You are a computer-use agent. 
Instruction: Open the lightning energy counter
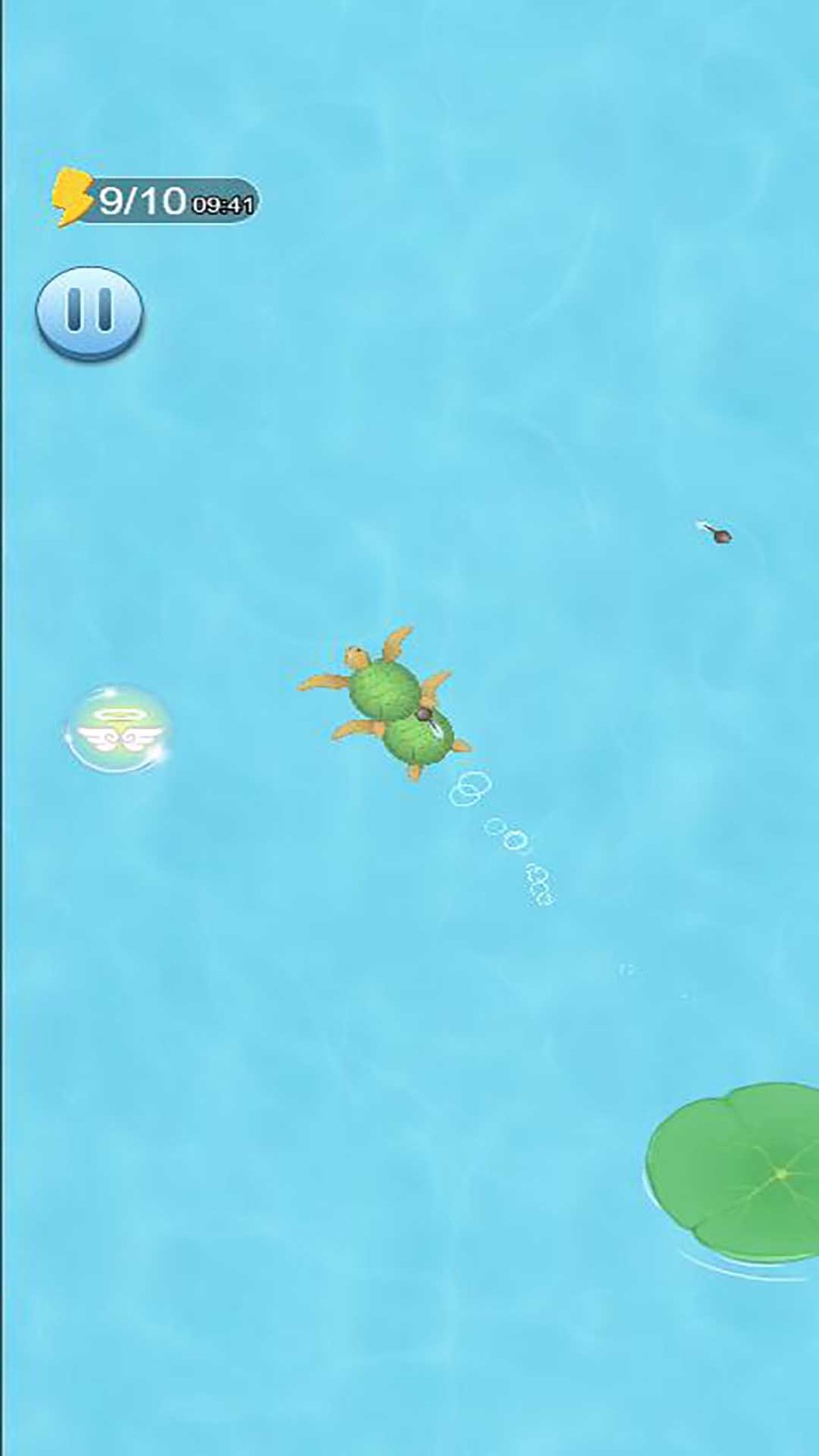pos(157,199)
